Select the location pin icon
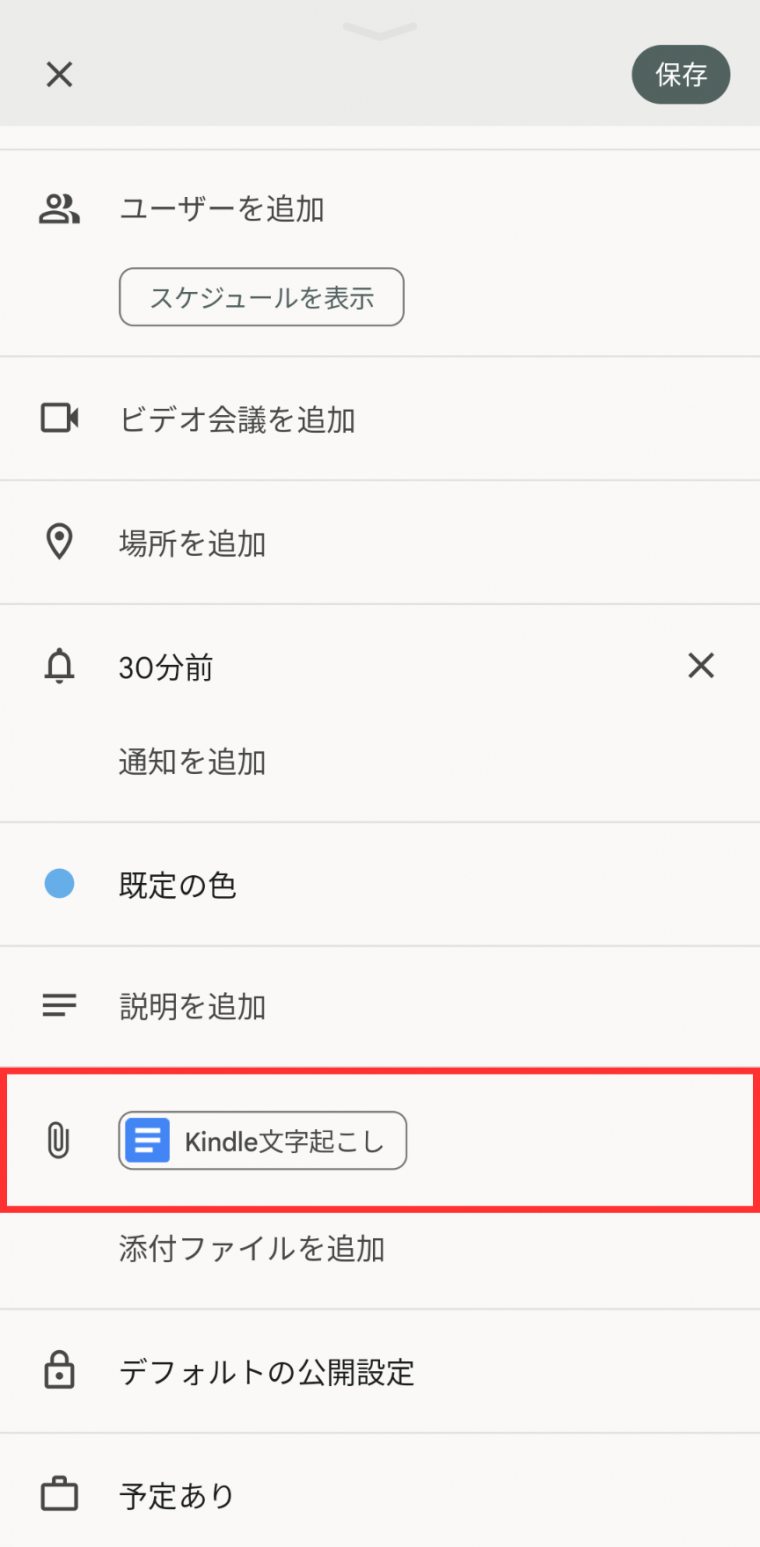The width and height of the screenshot is (760, 1547). point(59,542)
